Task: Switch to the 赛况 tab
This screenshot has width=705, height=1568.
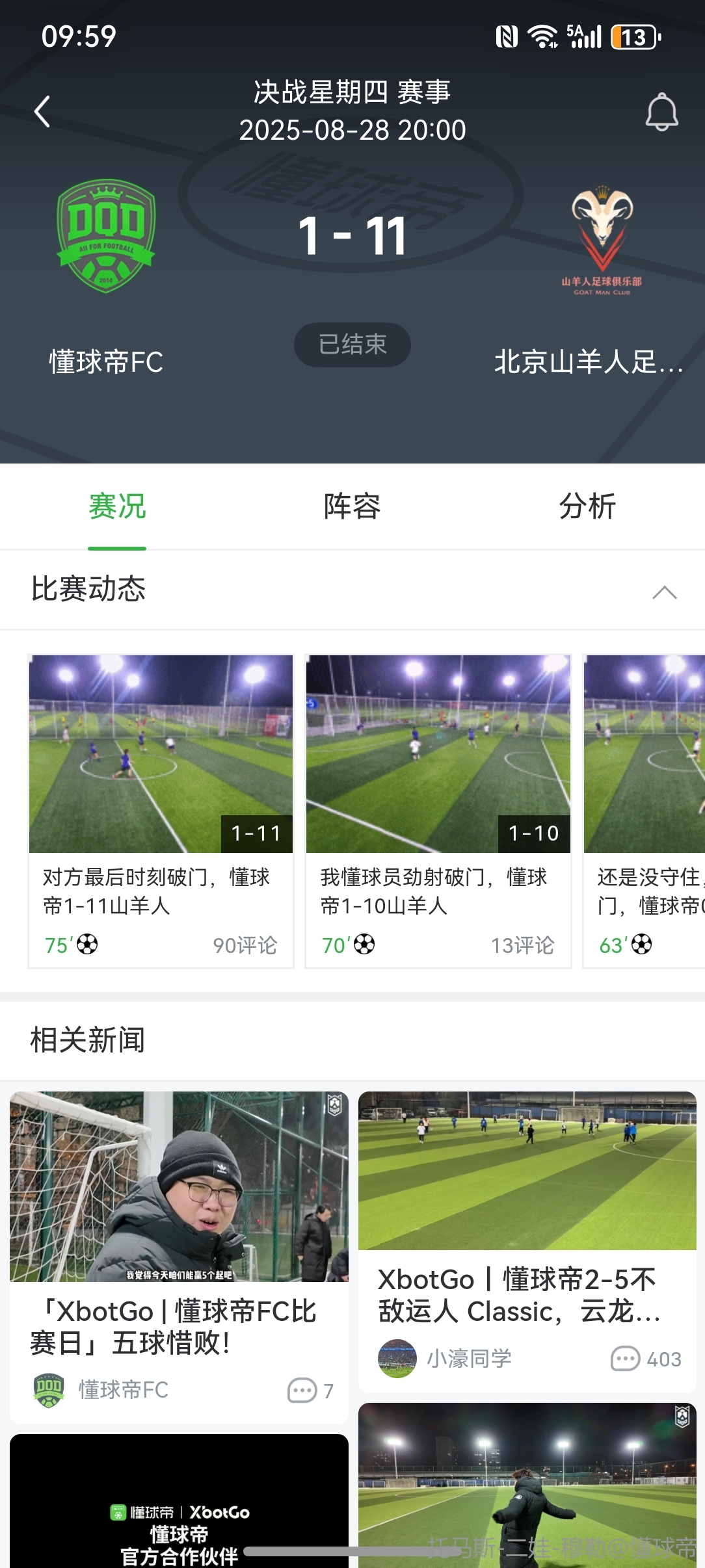Action: tap(117, 506)
